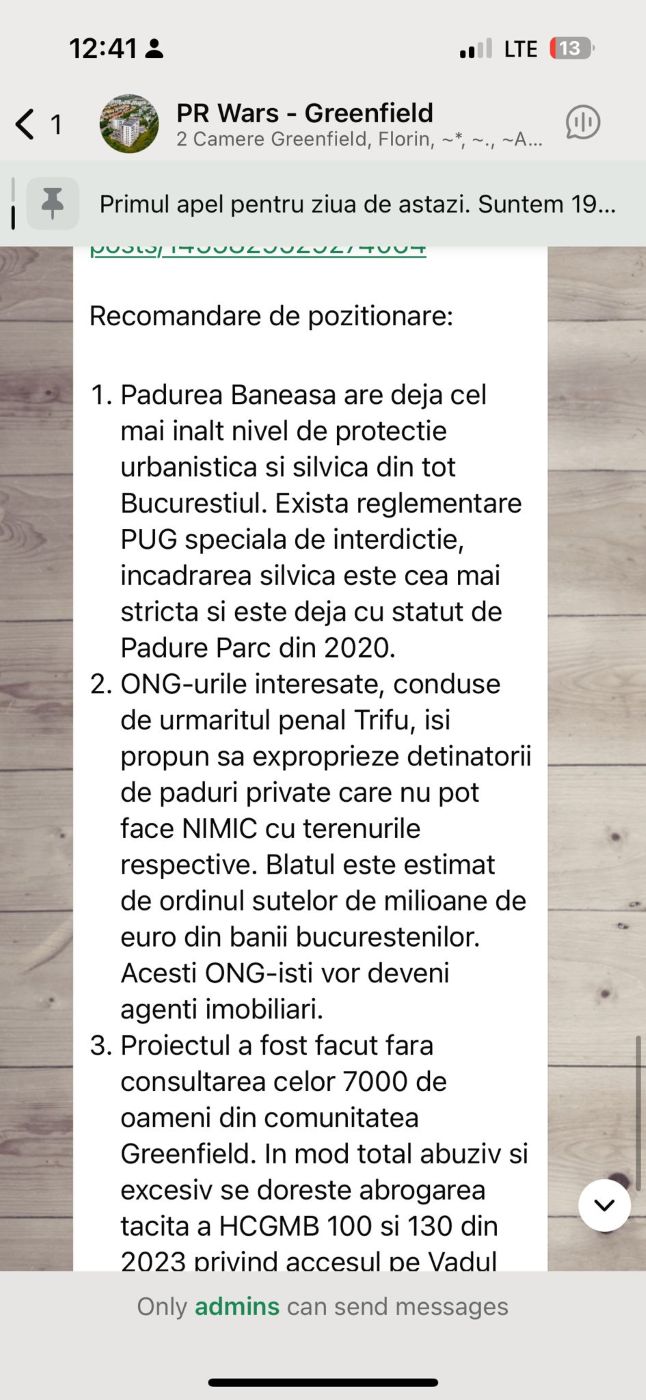Tap the admins link in footer
646x1400 pixels.
237,1306
